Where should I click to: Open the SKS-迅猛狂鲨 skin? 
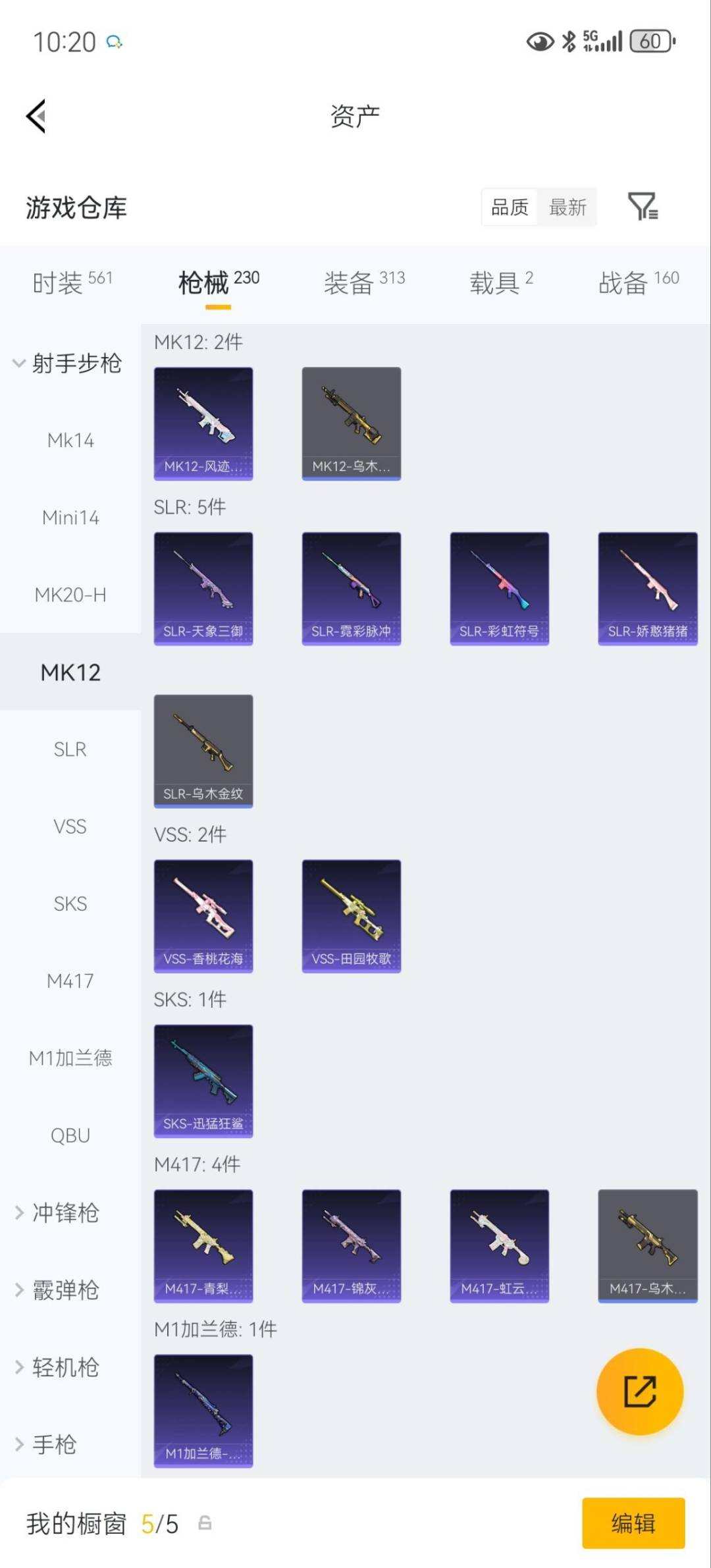click(x=203, y=1081)
